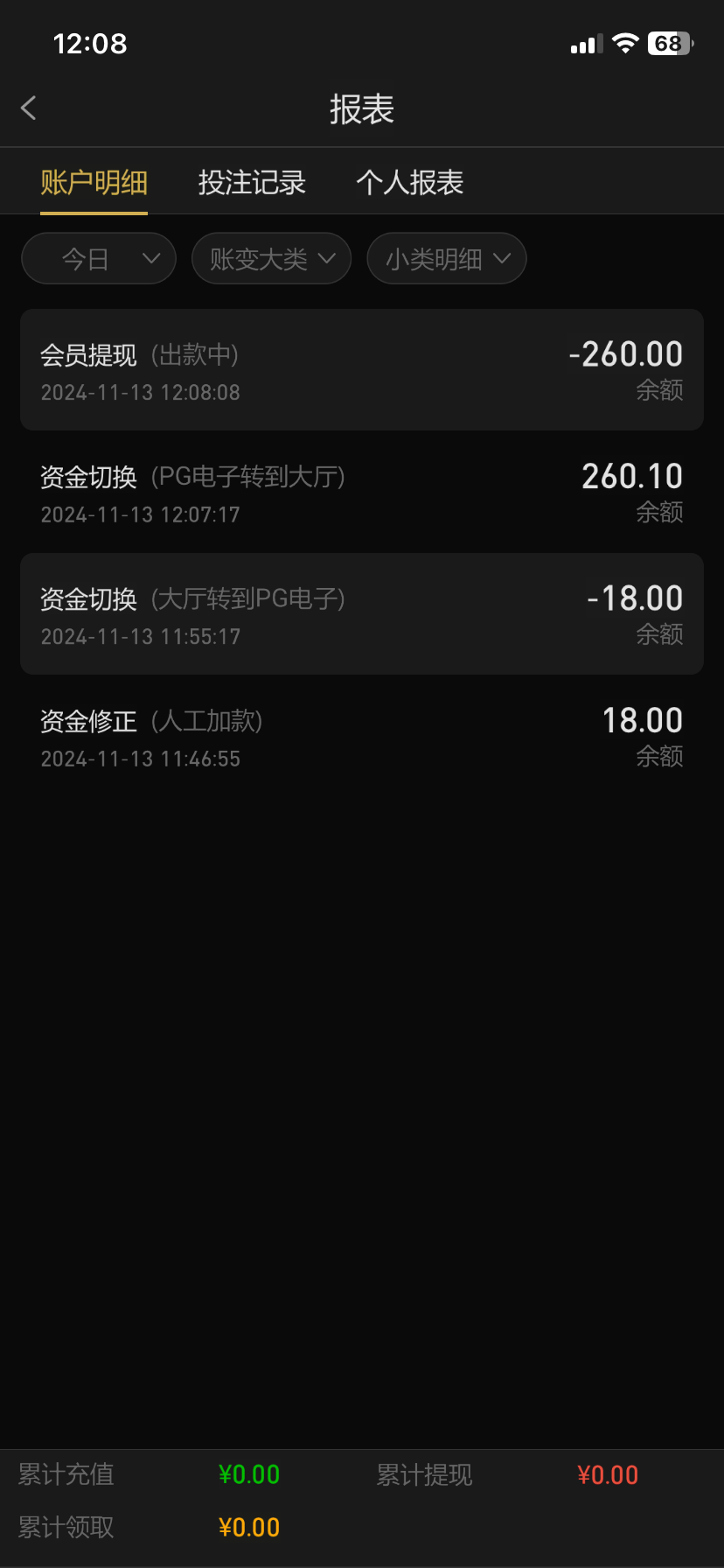Go back using the back arrow

(x=29, y=108)
